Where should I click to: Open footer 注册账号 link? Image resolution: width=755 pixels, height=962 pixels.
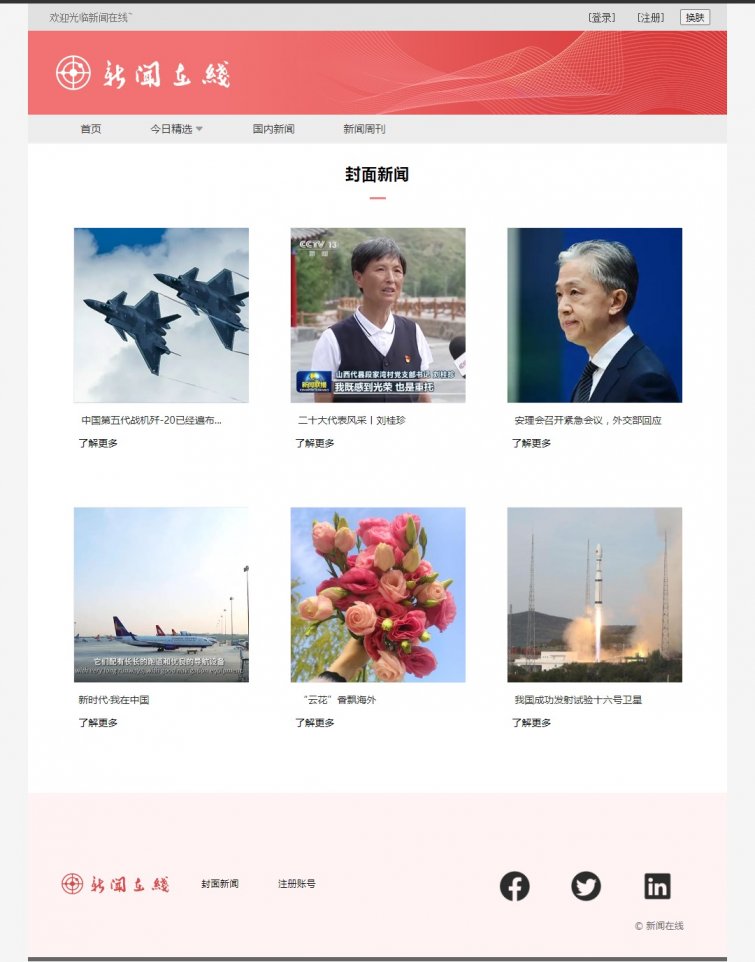pyautogui.click(x=297, y=884)
